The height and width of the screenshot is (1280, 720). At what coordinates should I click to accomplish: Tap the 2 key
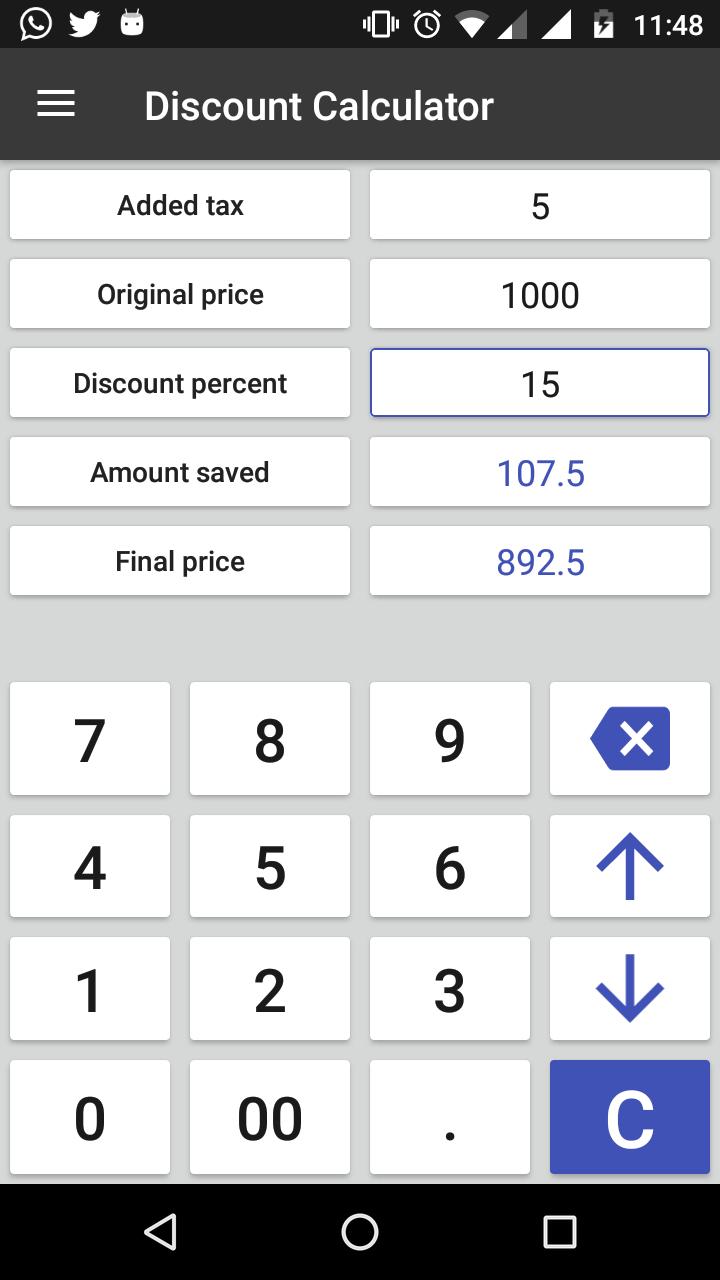click(270, 989)
